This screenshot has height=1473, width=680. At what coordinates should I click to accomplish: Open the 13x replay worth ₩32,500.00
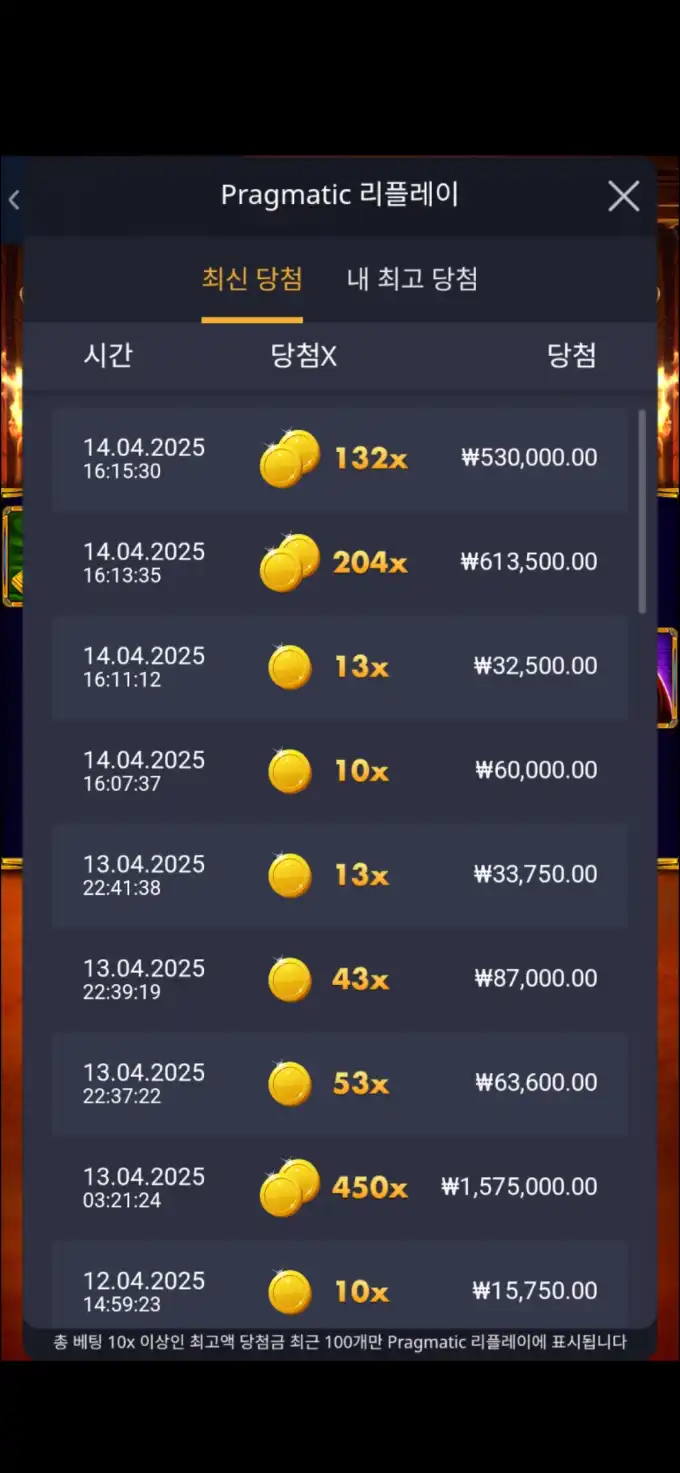click(x=340, y=667)
